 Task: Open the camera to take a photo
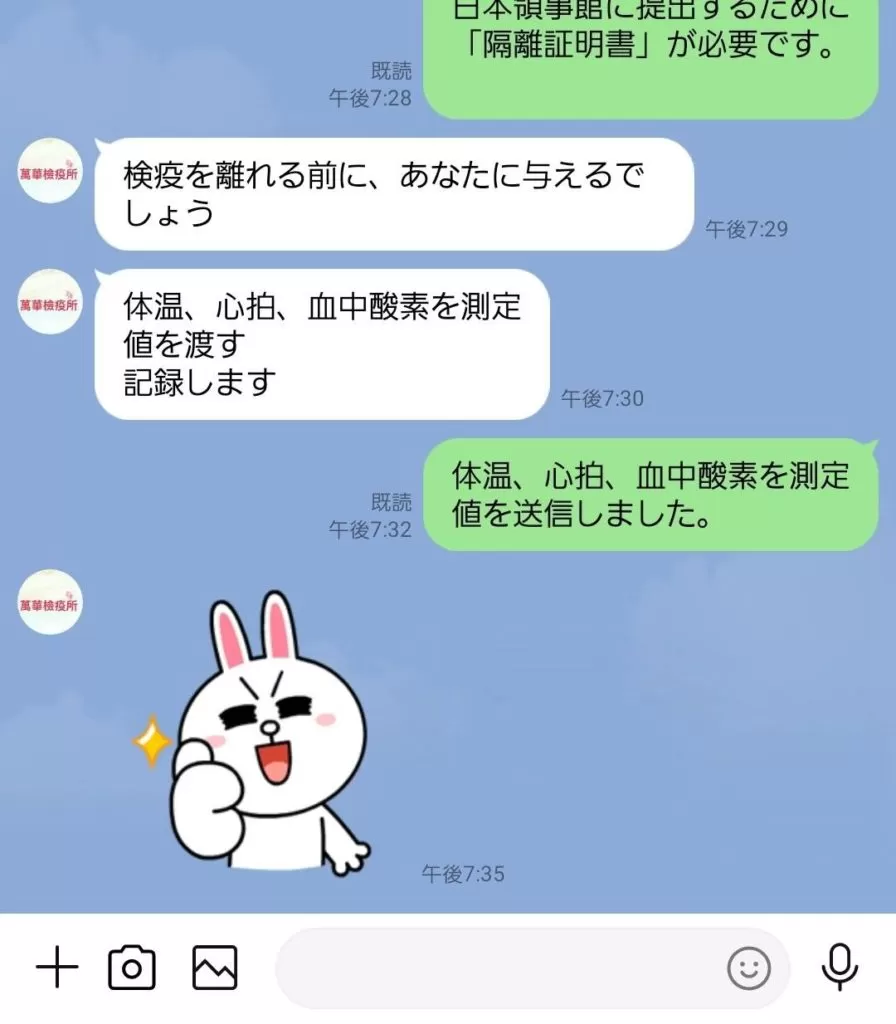pos(132,967)
